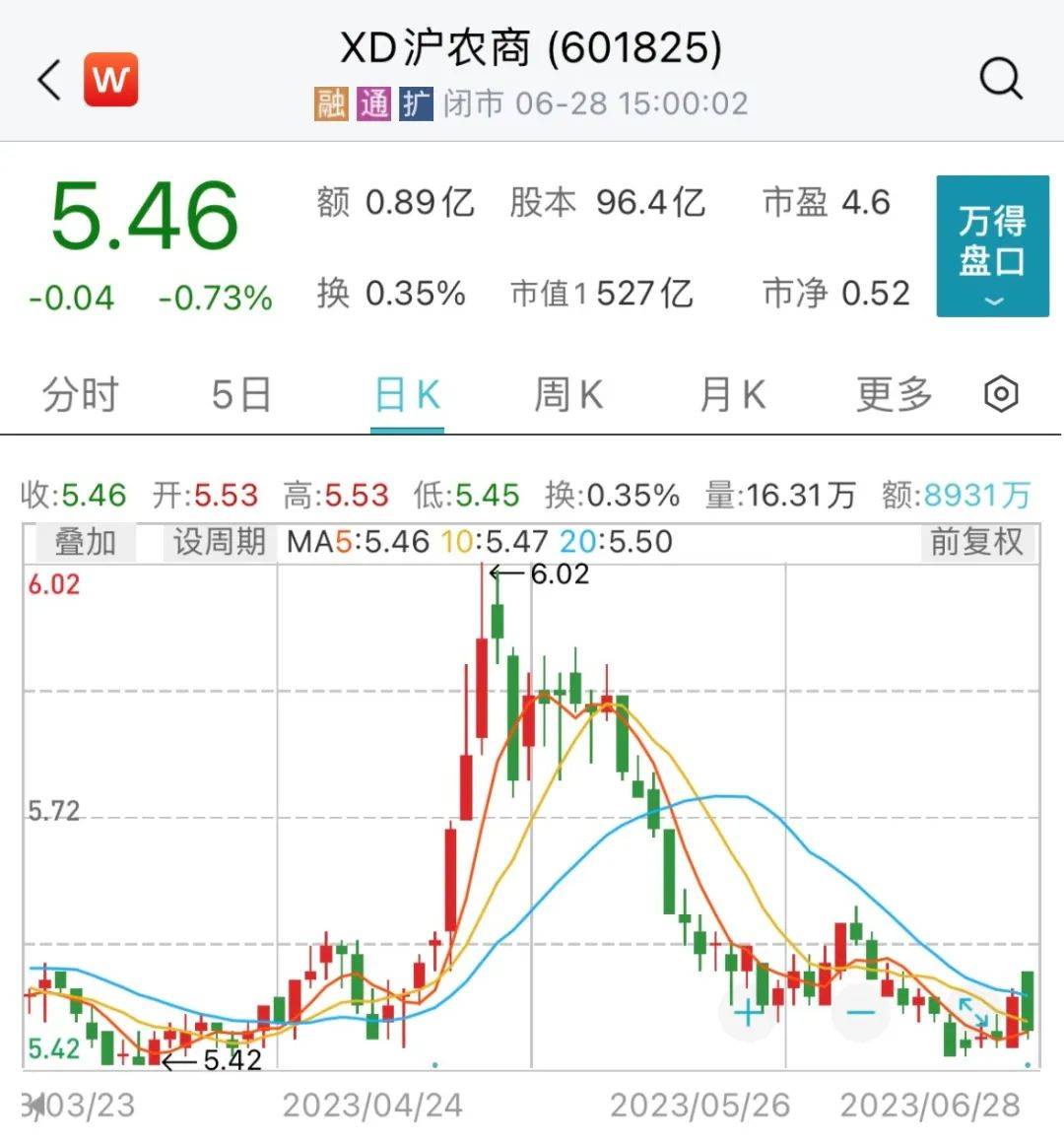
Task: Open the stock search magnifier
Action: pos(1001,79)
